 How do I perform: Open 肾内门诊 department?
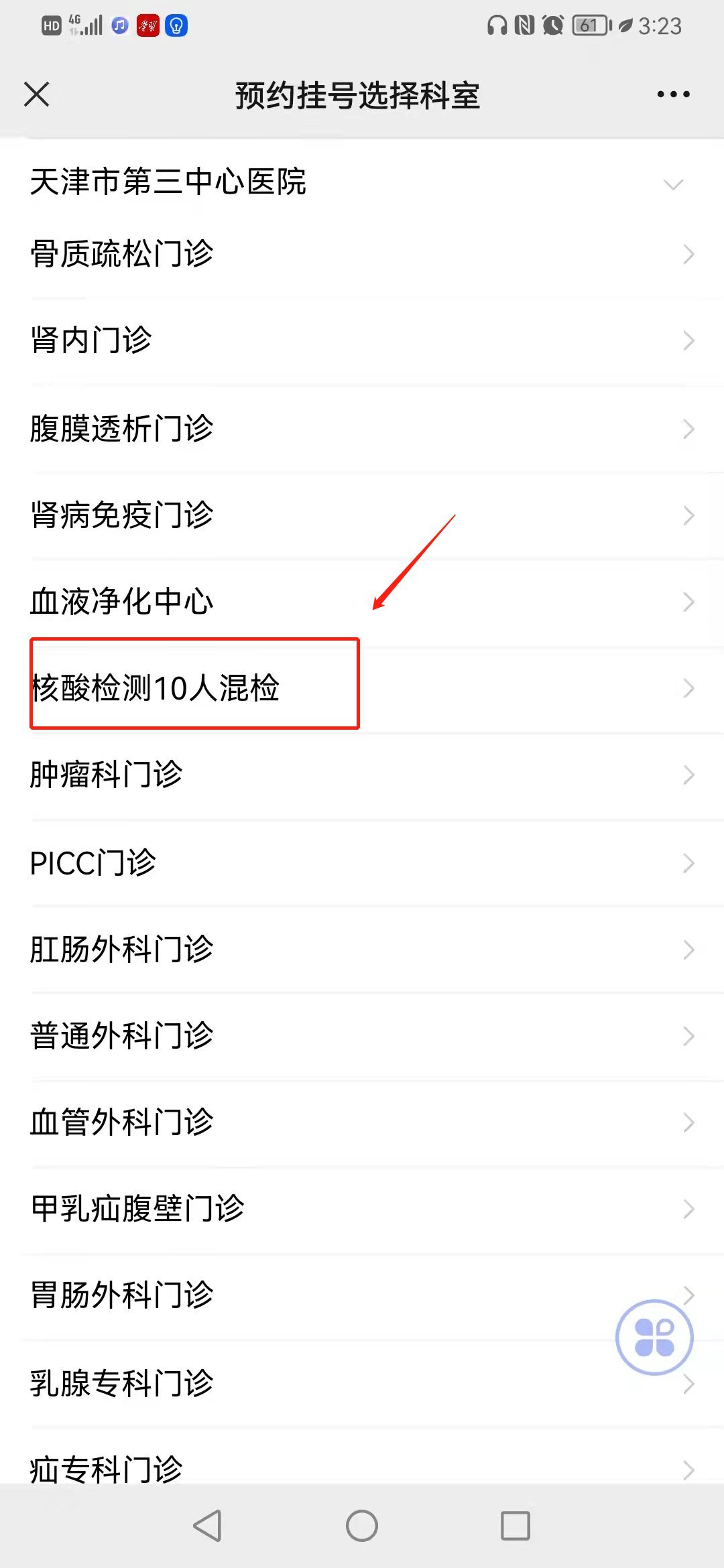(362, 340)
